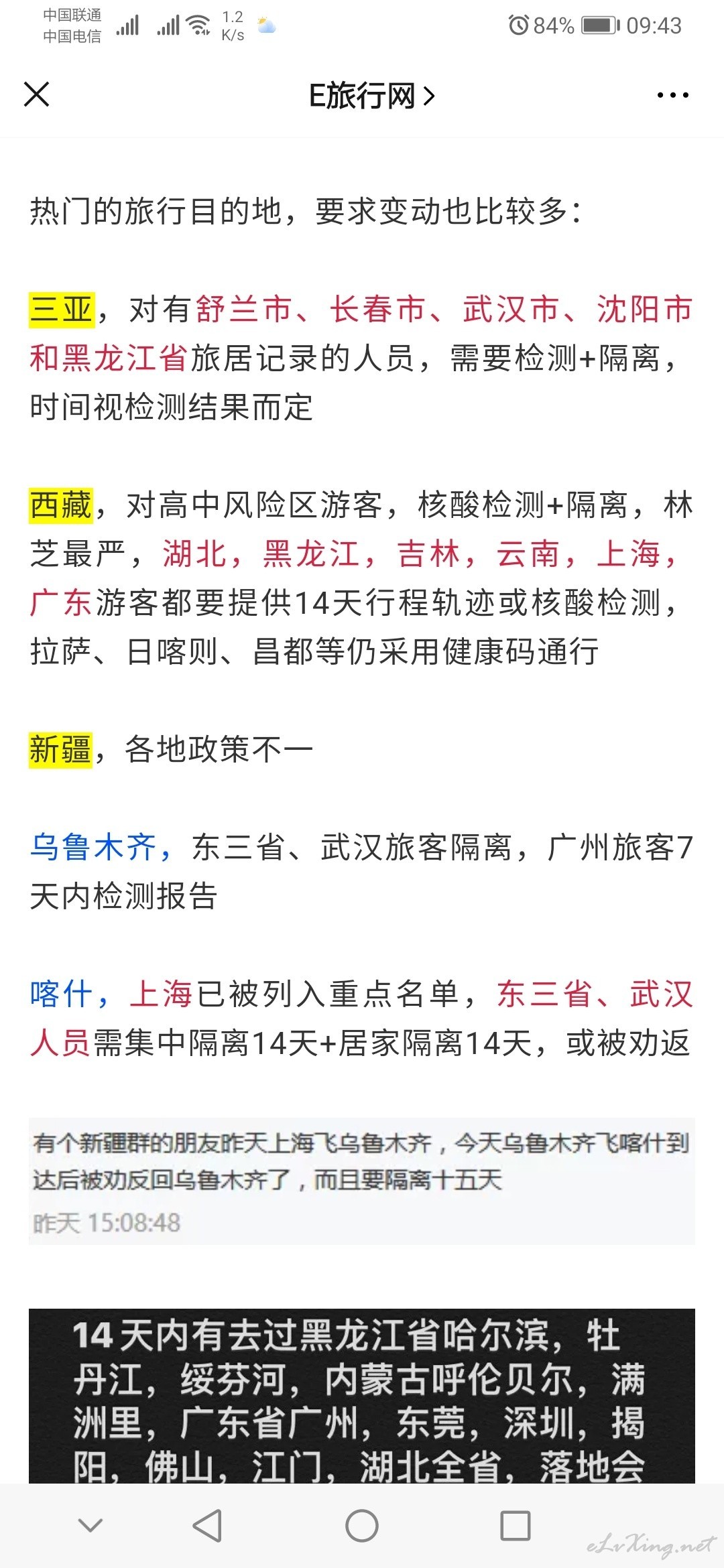Open the black 14天内 notice image

(x=362, y=1396)
